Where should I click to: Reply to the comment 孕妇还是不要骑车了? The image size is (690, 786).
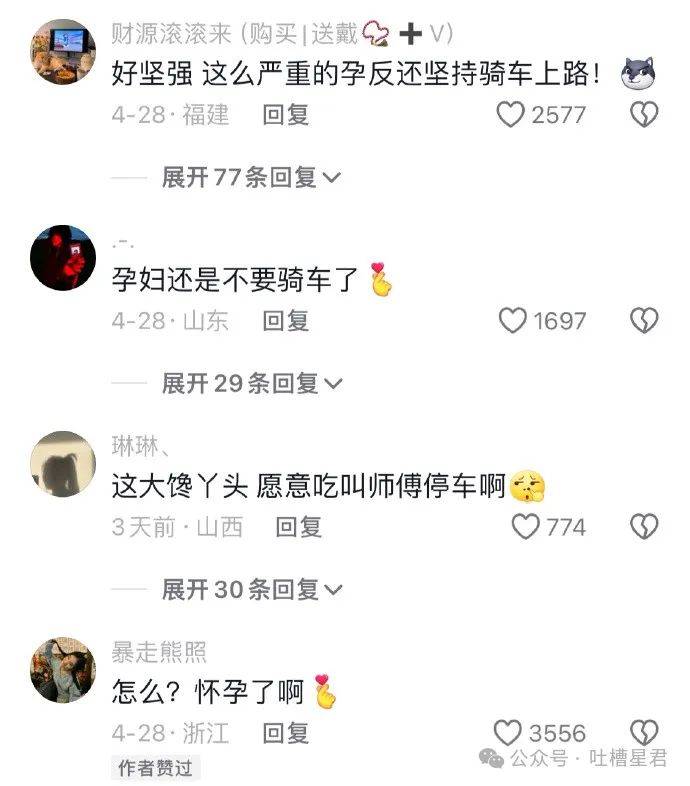coord(285,321)
